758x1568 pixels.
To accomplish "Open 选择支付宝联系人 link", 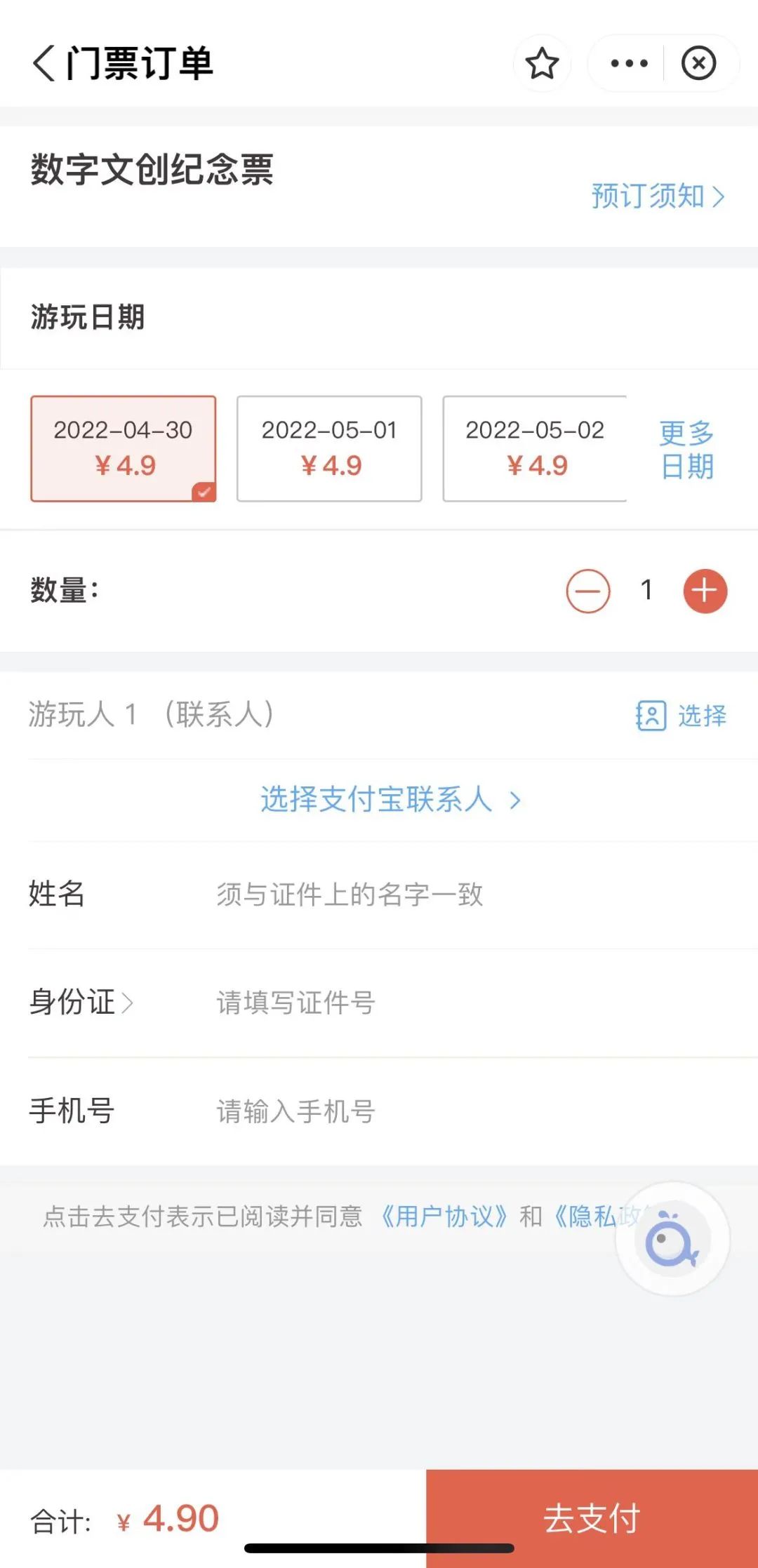I will 390,799.
